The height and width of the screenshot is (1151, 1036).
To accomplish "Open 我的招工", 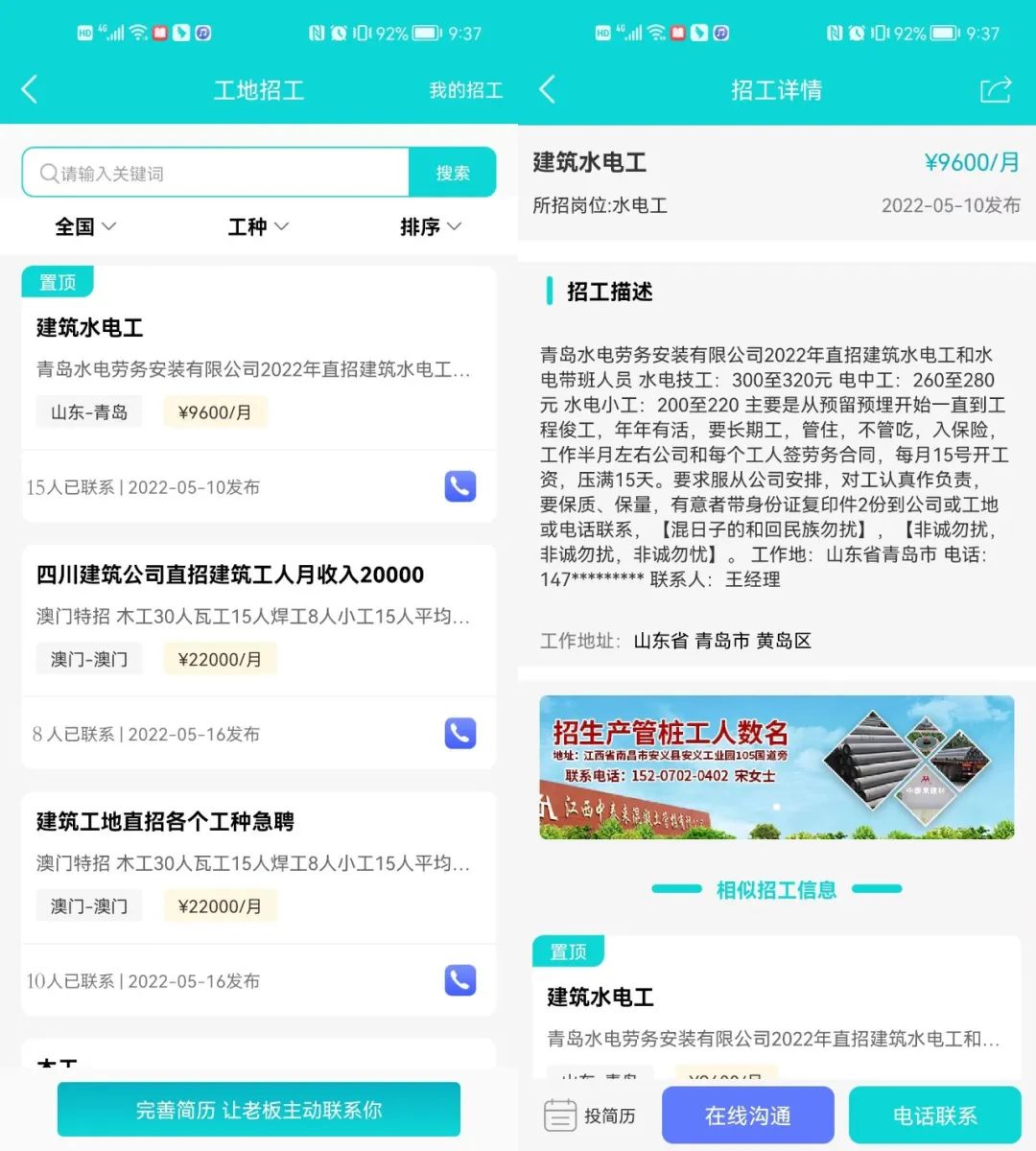I will tap(465, 90).
